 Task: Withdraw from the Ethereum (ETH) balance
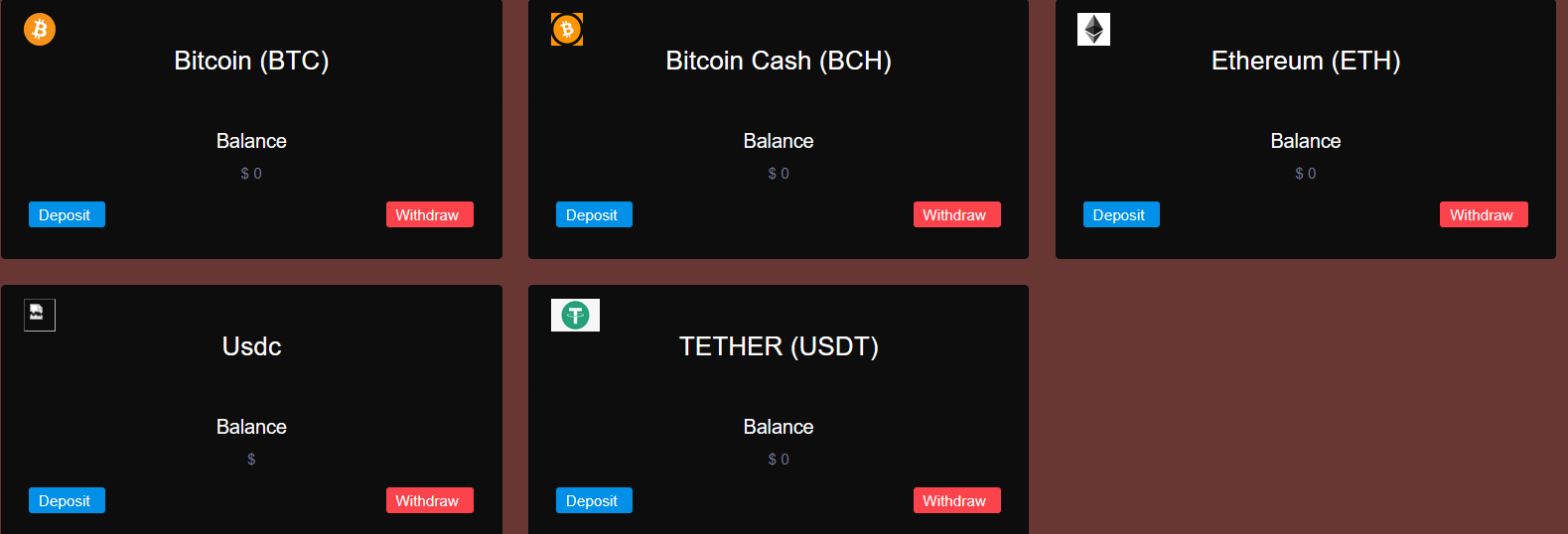tap(1483, 215)
